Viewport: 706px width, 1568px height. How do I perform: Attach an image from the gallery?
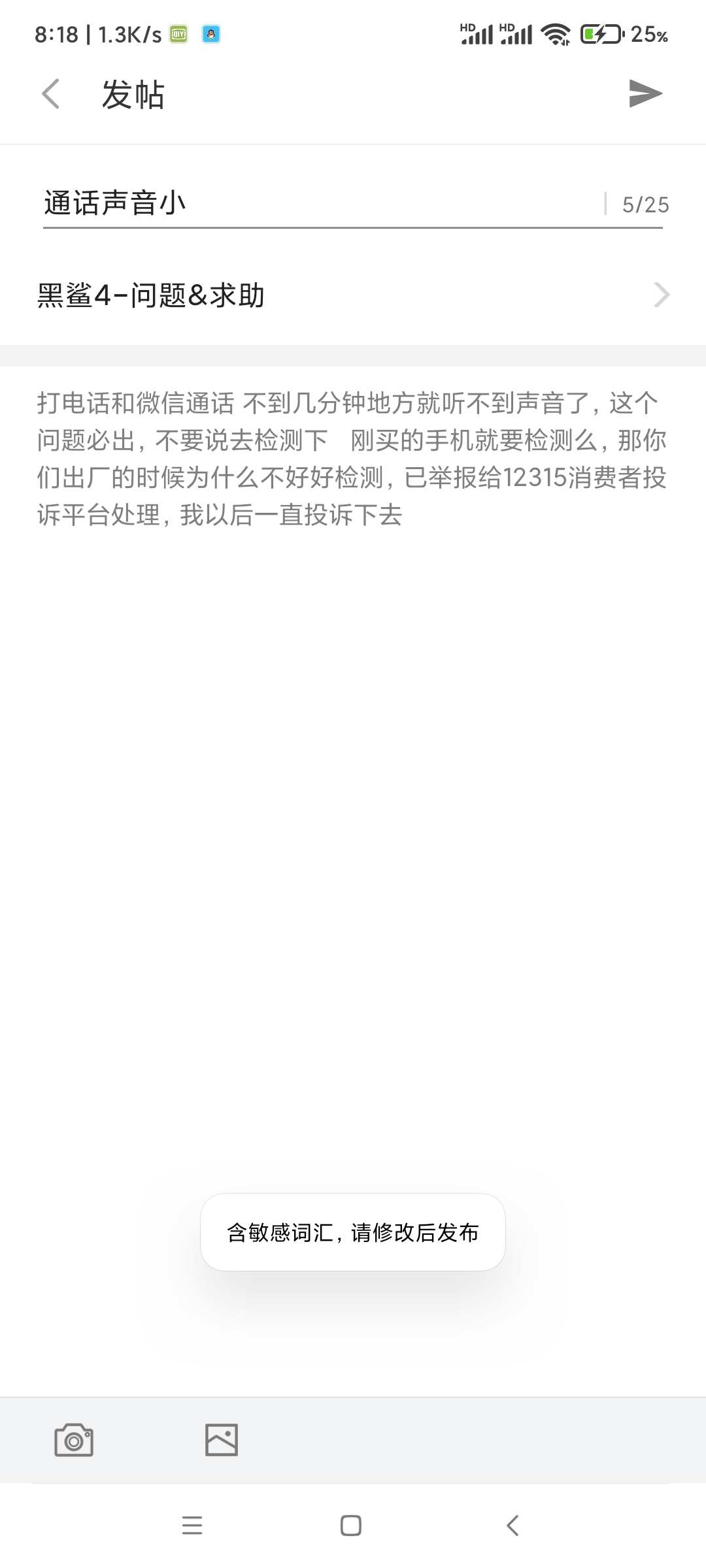pyautogui.click(x=222, y=1440)
